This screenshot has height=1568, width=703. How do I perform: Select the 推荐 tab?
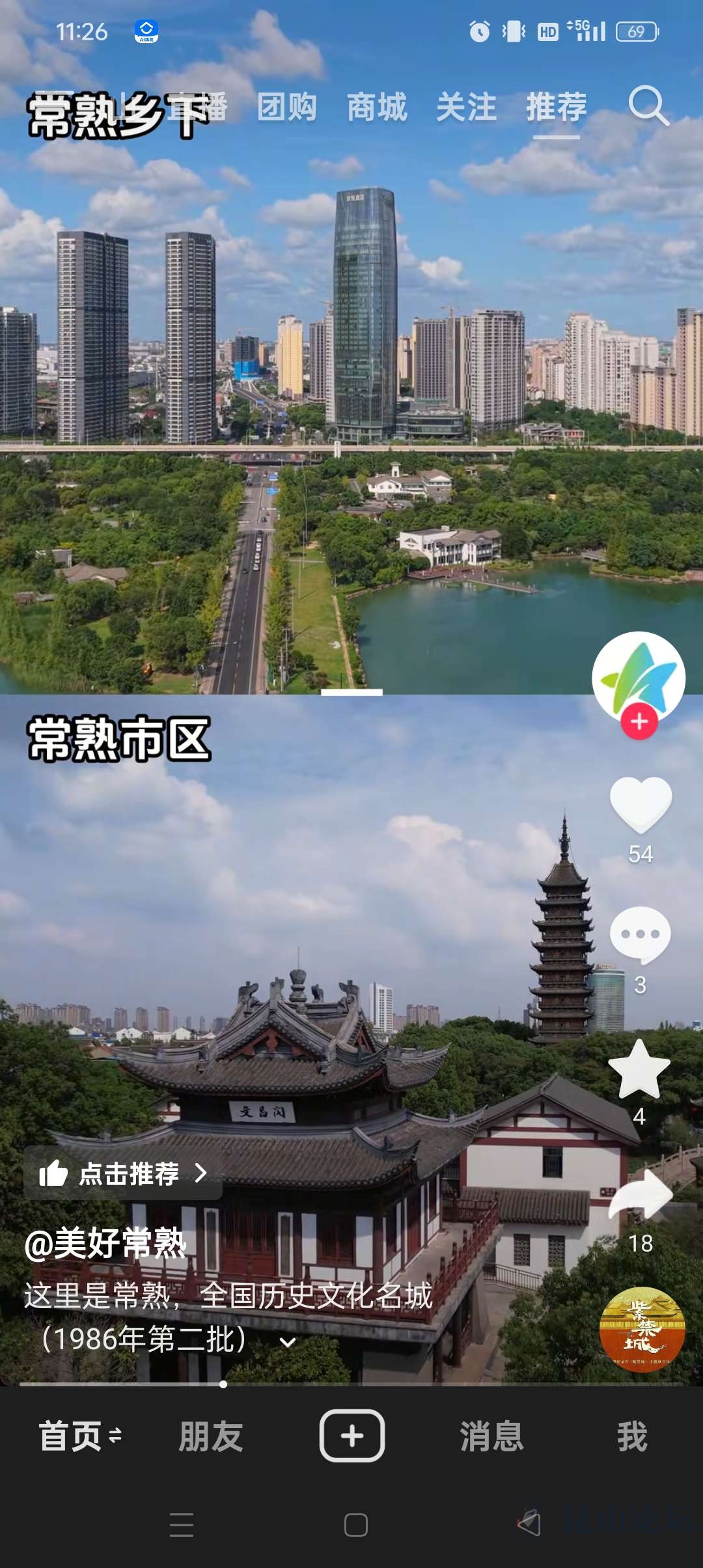[x=557, y=107]
